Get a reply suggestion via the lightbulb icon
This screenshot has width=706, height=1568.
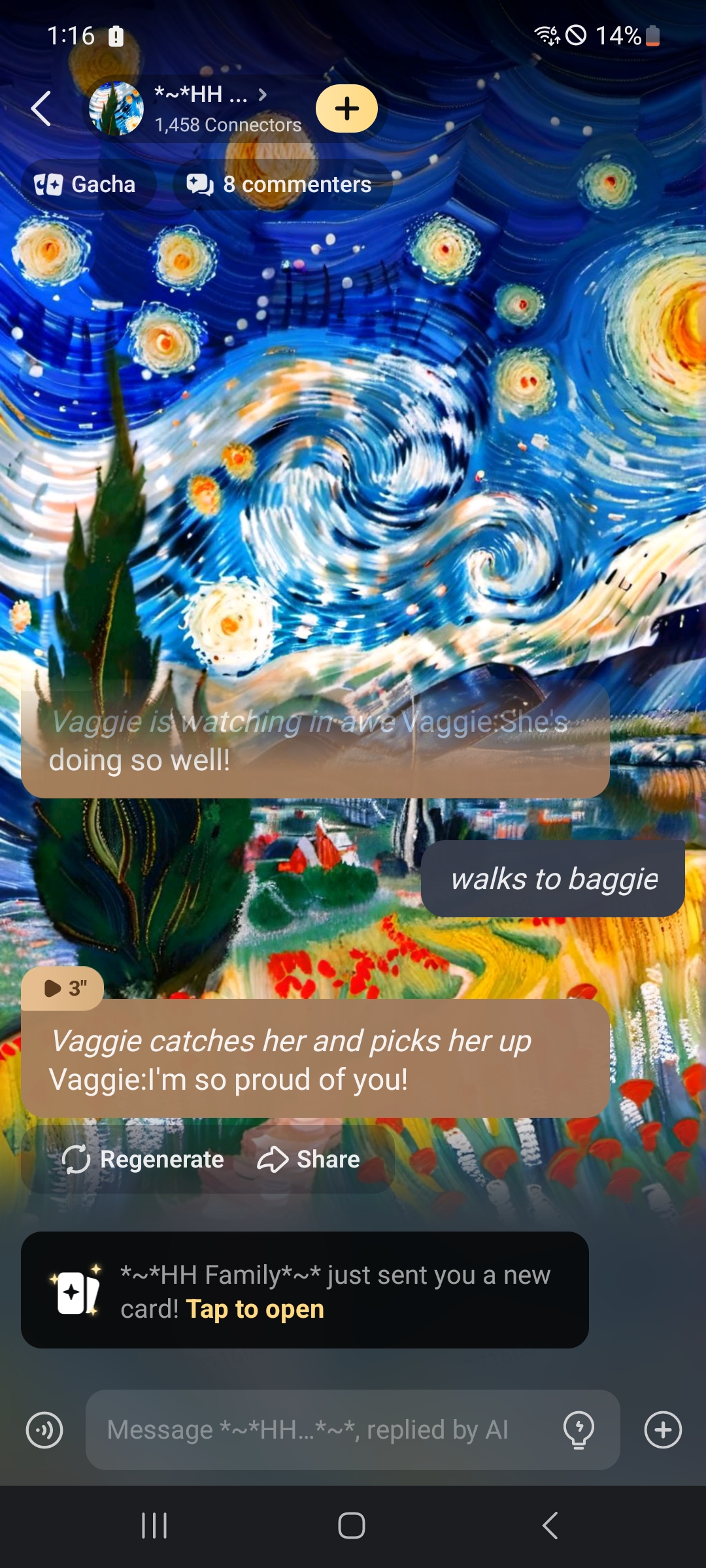[579, 1430]
